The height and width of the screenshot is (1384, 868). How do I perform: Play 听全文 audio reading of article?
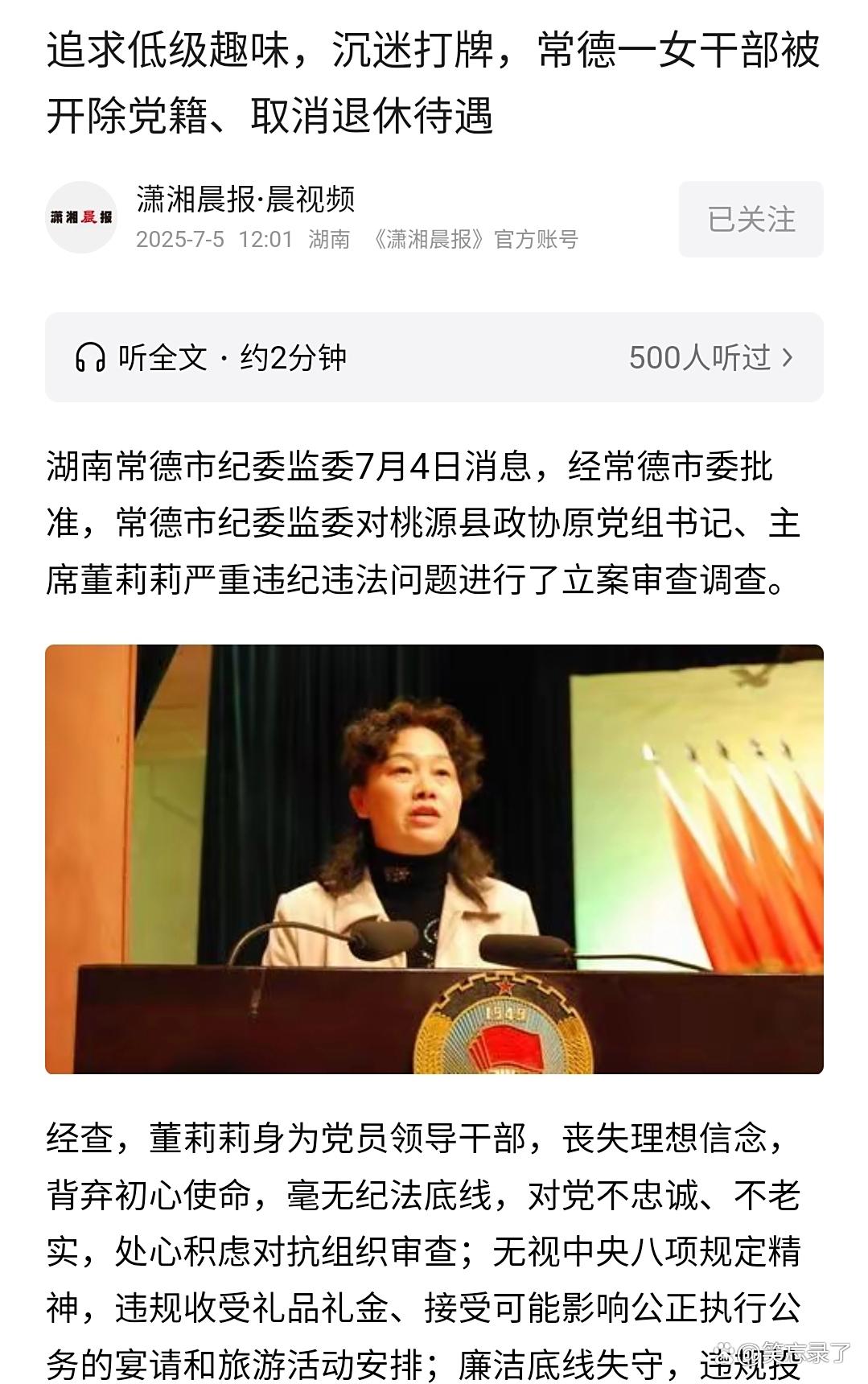(x=211, y=358)
